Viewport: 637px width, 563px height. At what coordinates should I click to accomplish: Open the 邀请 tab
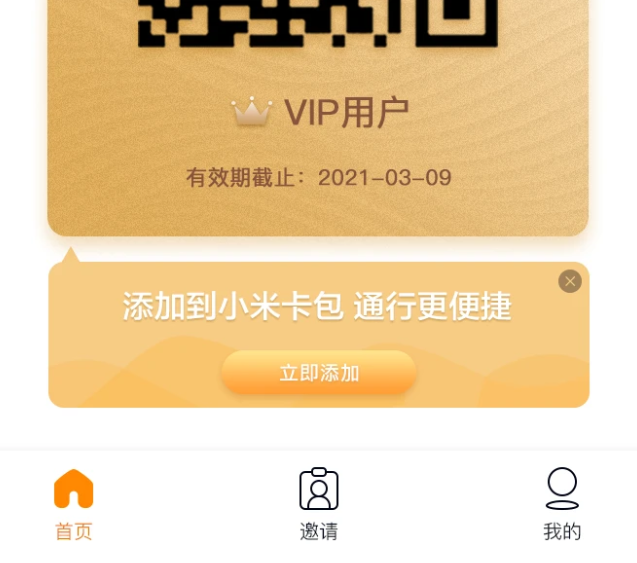coord(319,503)
